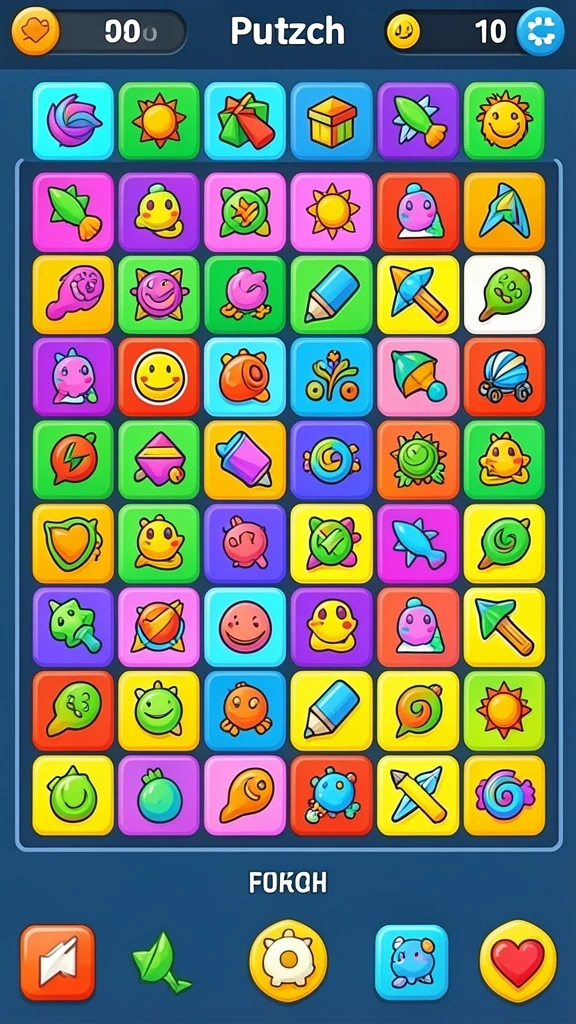Tap the orange heart coin icon at top
The image size is (576, 1024).
click(36, 31)
